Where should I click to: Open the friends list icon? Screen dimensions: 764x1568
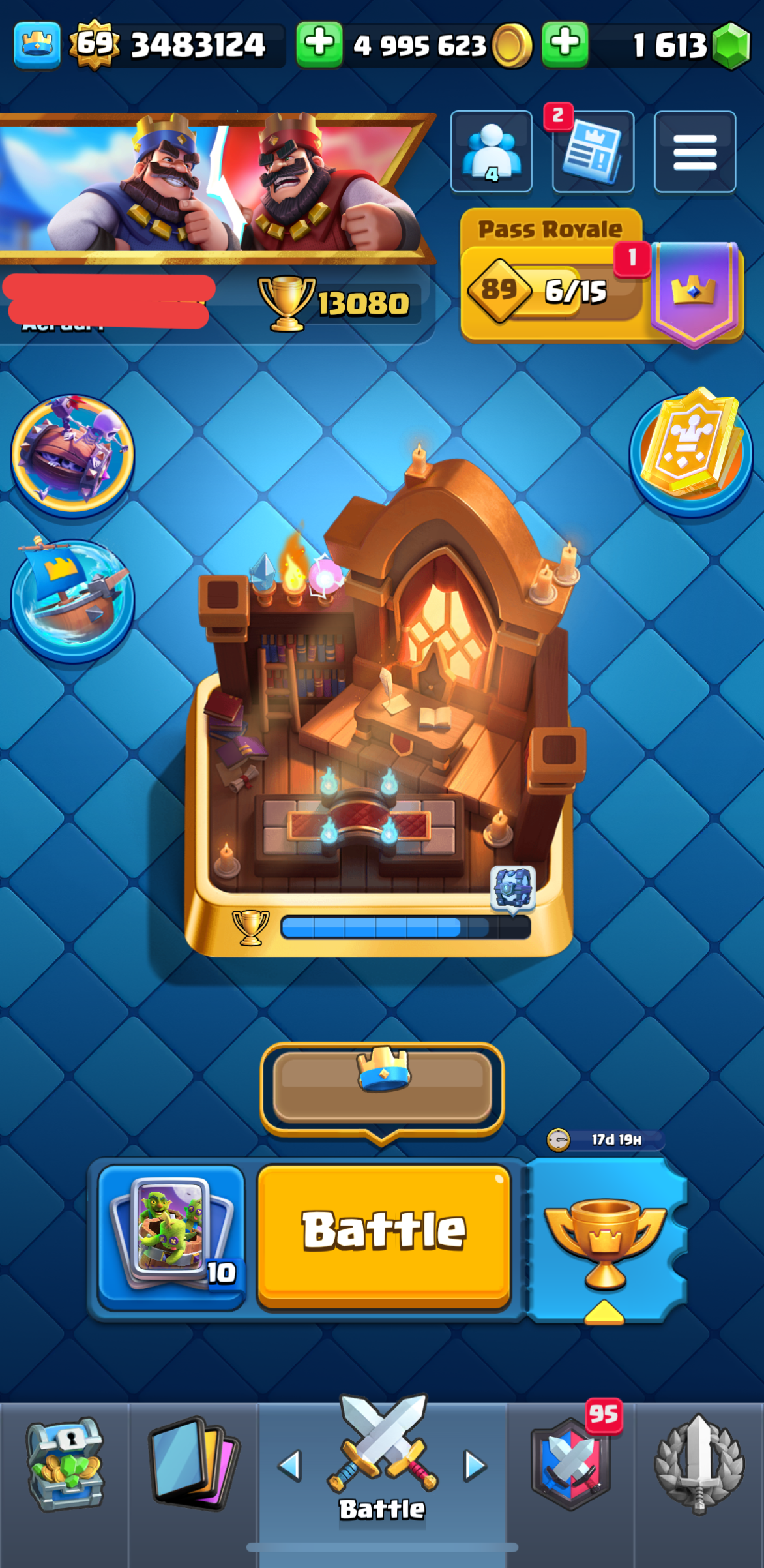[492, 152]
